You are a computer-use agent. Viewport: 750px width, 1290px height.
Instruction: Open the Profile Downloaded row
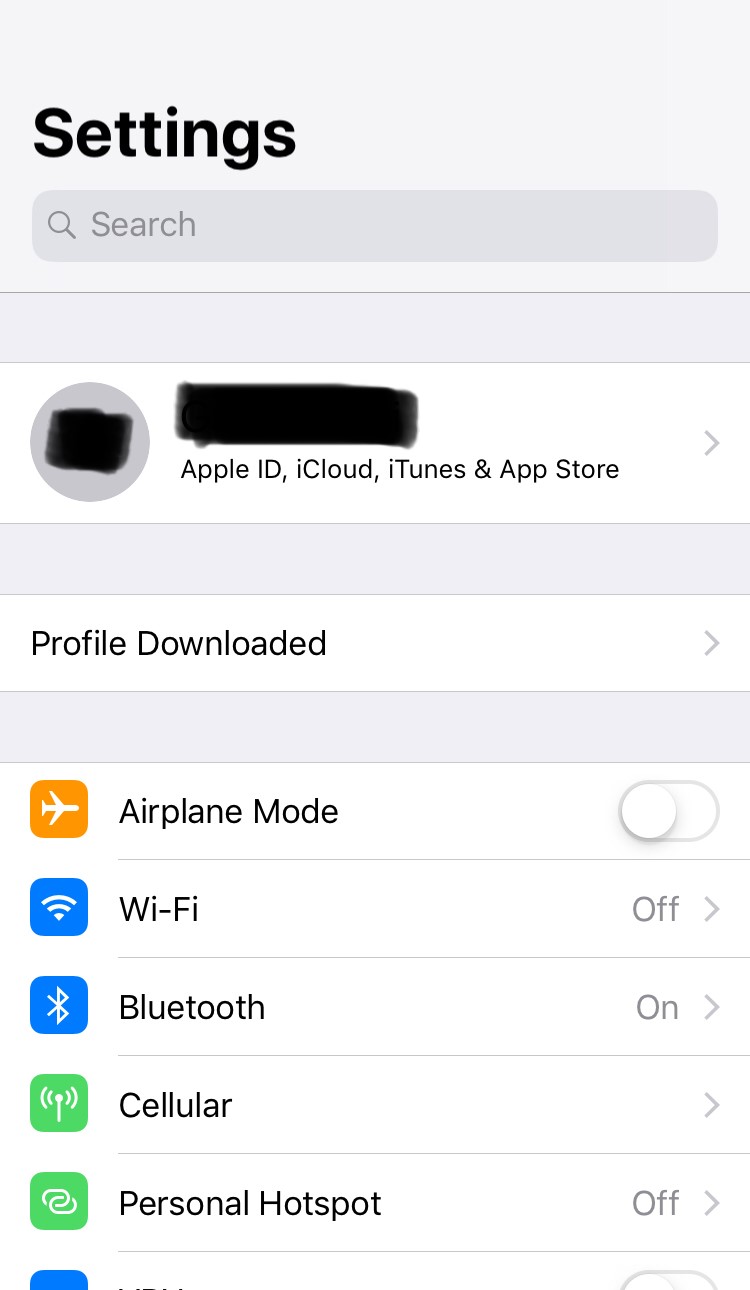point(374,643)
